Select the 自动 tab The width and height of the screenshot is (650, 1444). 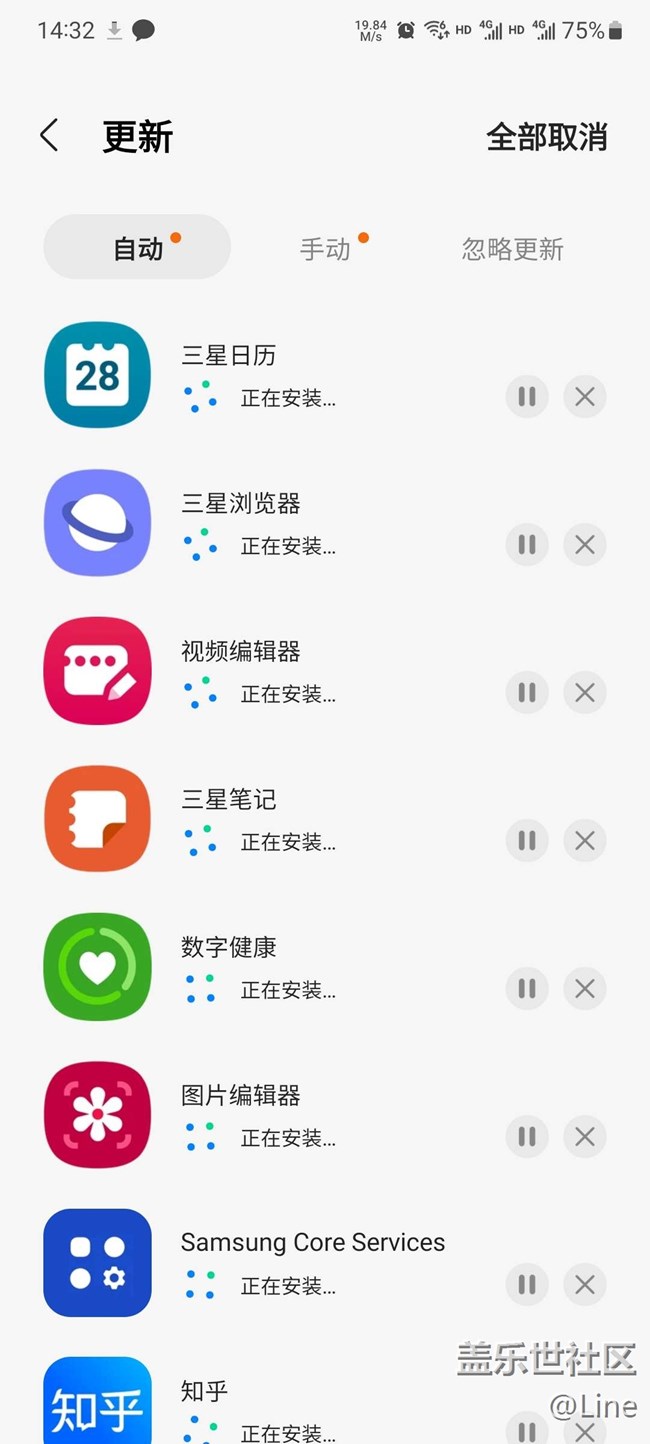pyautogui.click(x=138, y=248)
